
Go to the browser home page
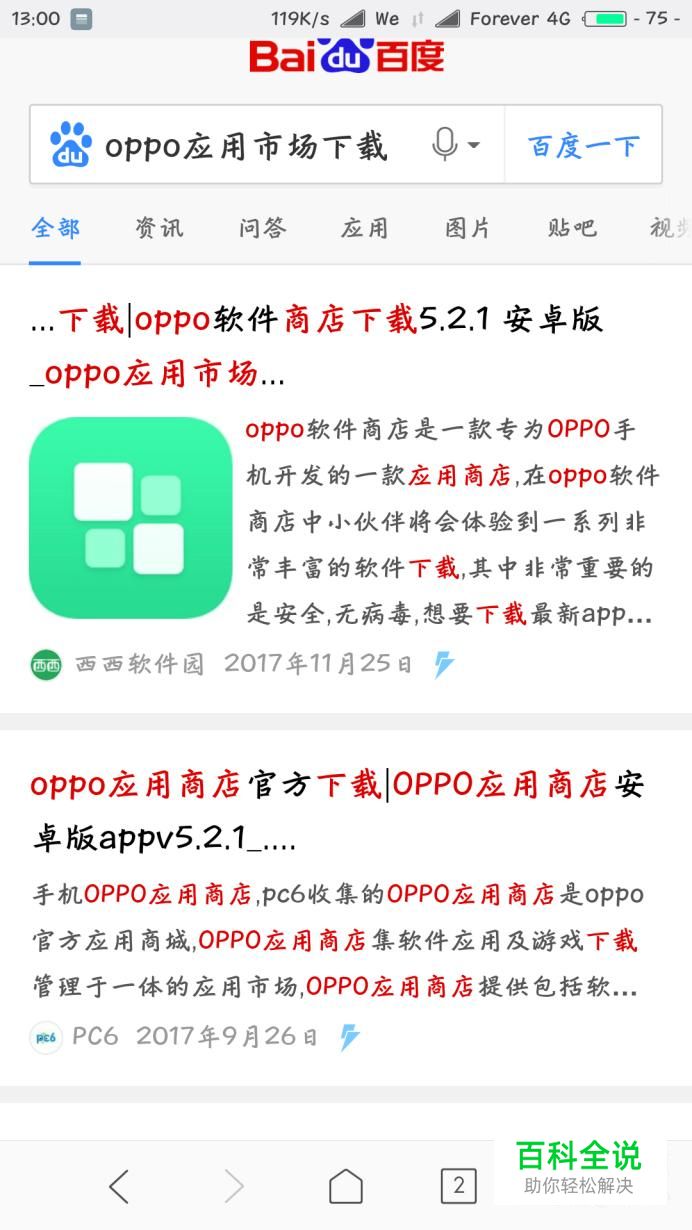coord(346,1186)
